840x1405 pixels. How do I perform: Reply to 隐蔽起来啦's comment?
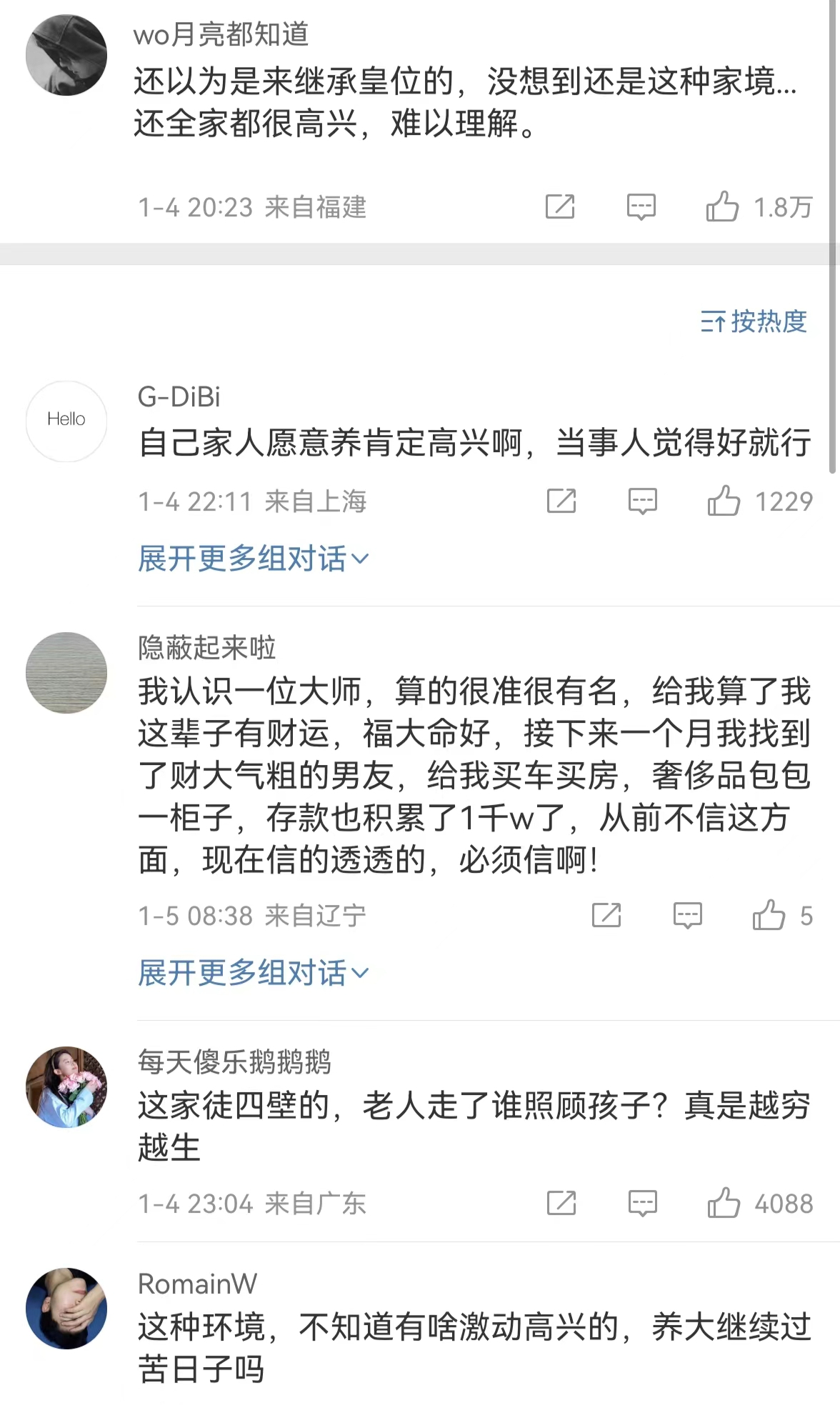coord(687,915)
